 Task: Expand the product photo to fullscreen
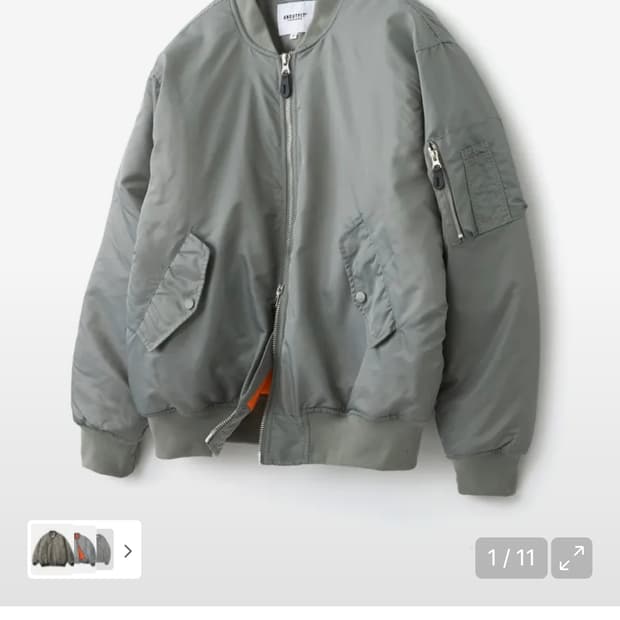[571, 558]
